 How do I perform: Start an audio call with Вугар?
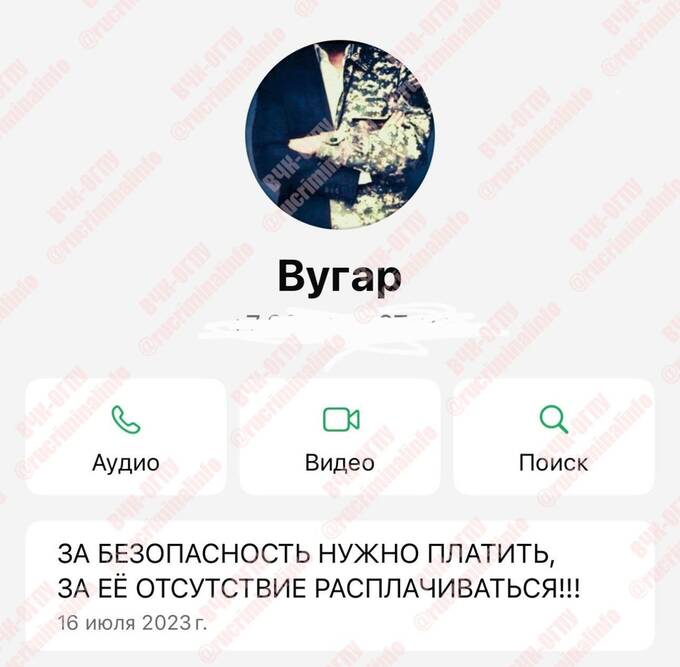coord(125,436)
